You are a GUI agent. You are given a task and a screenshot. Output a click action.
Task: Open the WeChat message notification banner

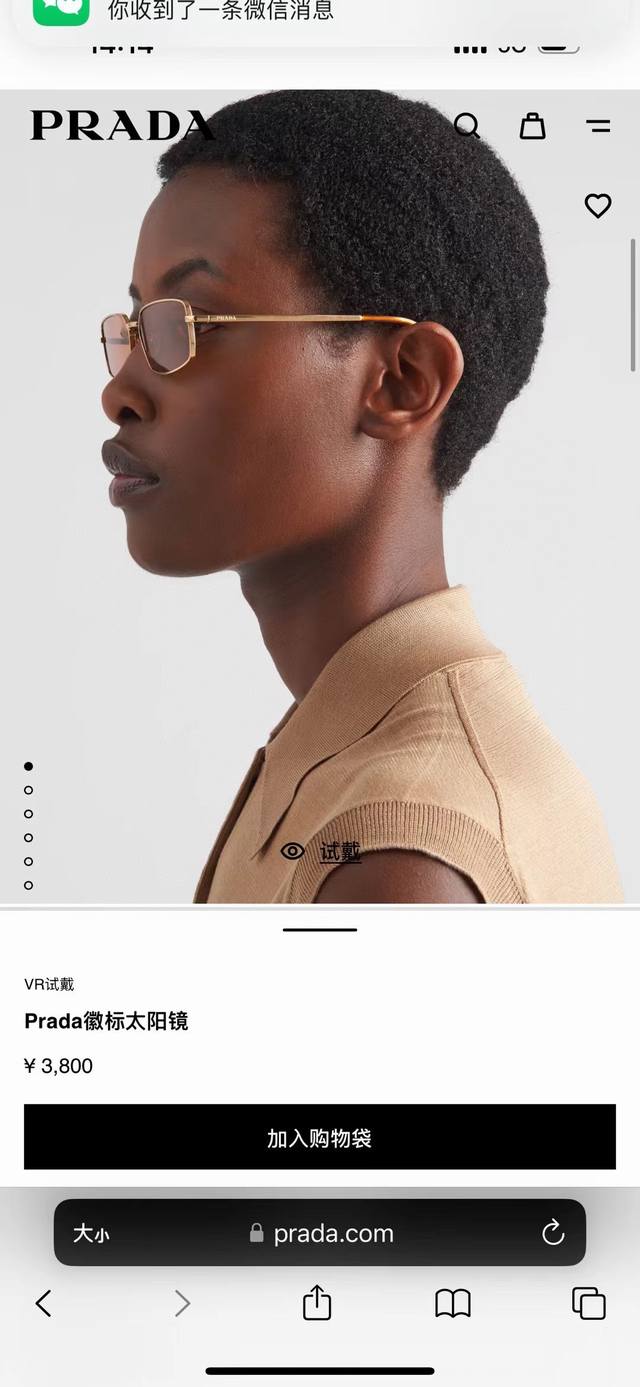tap(300, 14)
